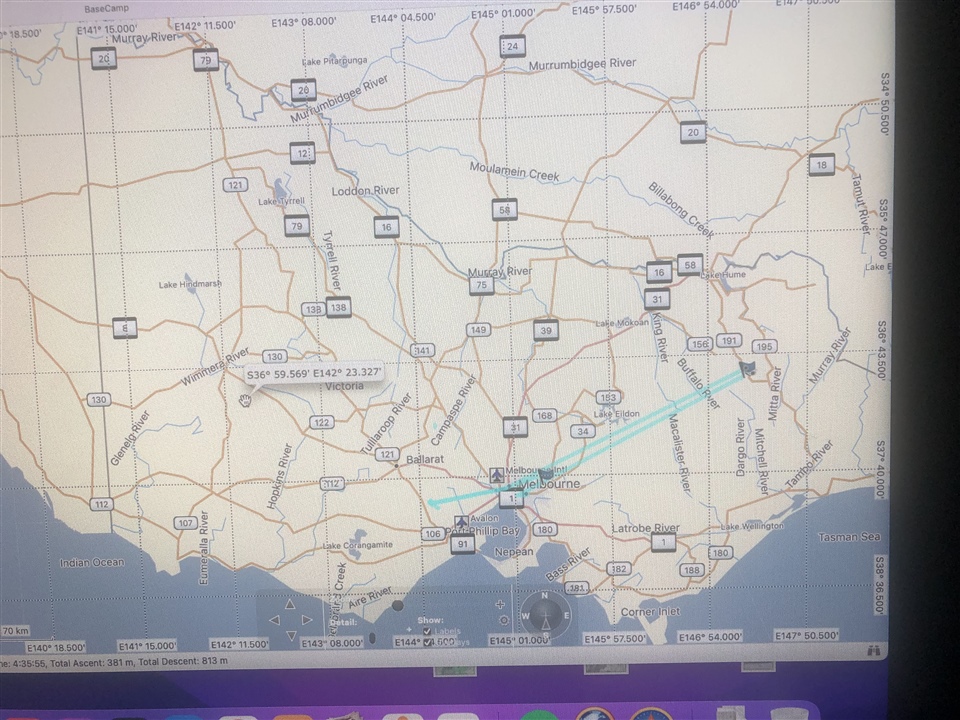Open the binoculars find icon
This screenshot has width=960, height=720.
pyautogui.click(x=875, y=650)
